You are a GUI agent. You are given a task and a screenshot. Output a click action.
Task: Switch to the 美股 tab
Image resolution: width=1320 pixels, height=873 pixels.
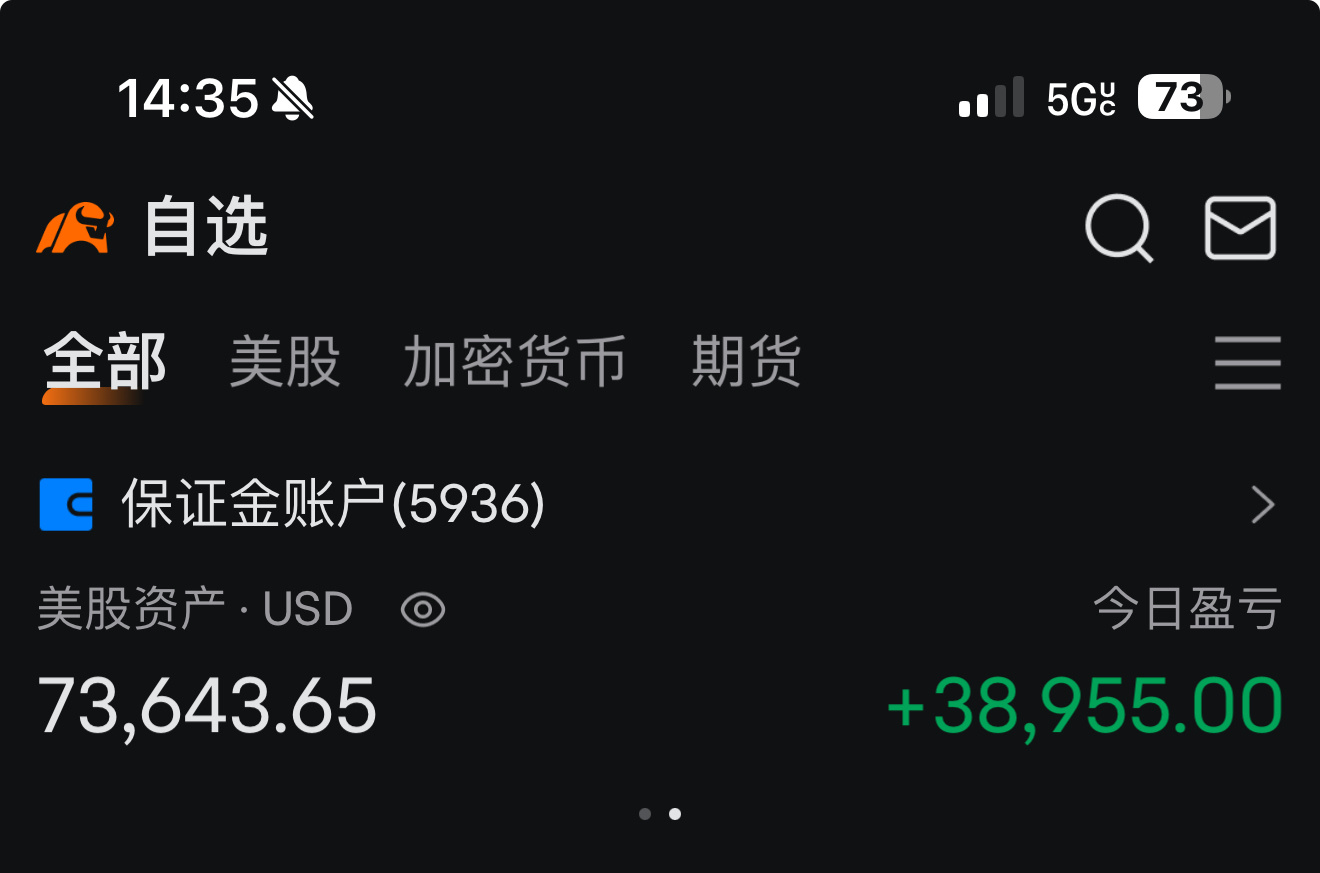[285, 362]
